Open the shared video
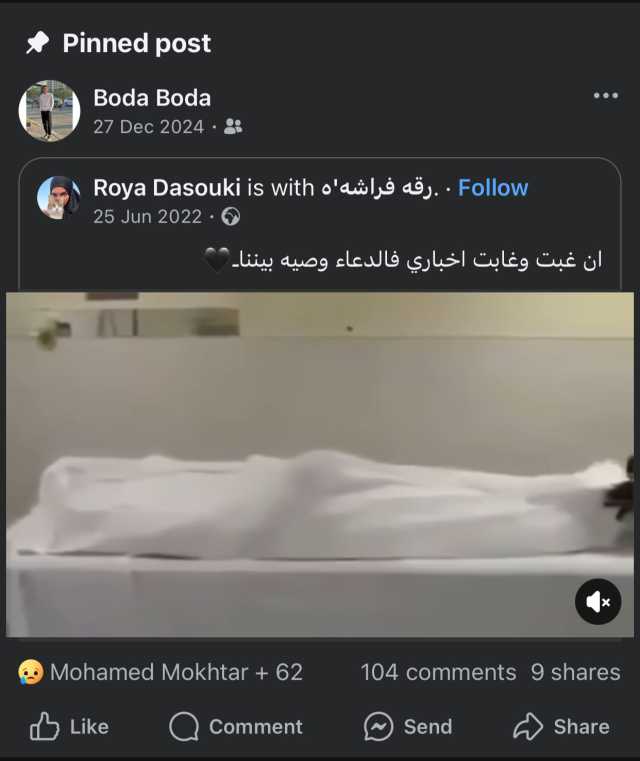This screenshot has width=640, height=761. pos(320,465)
